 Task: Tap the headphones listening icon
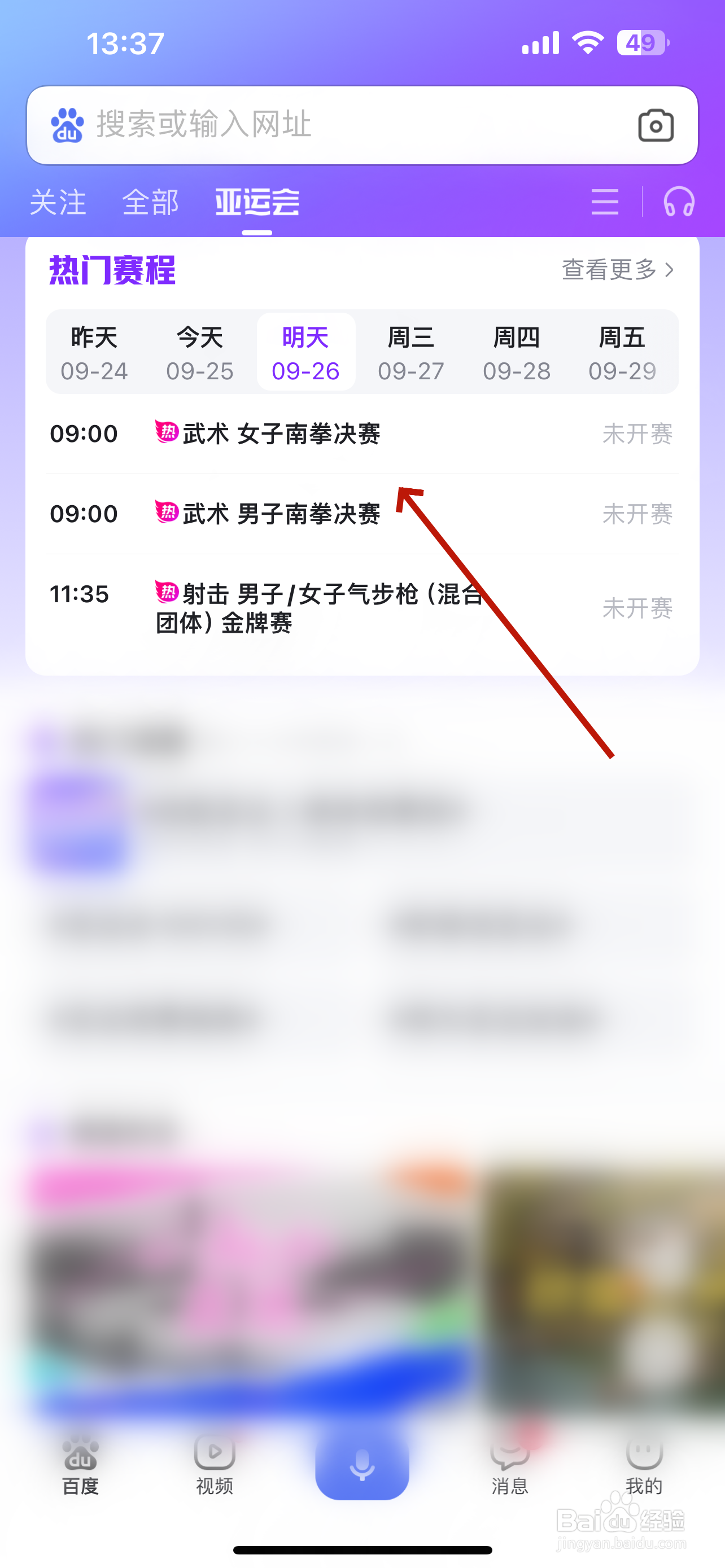point(678,202)
